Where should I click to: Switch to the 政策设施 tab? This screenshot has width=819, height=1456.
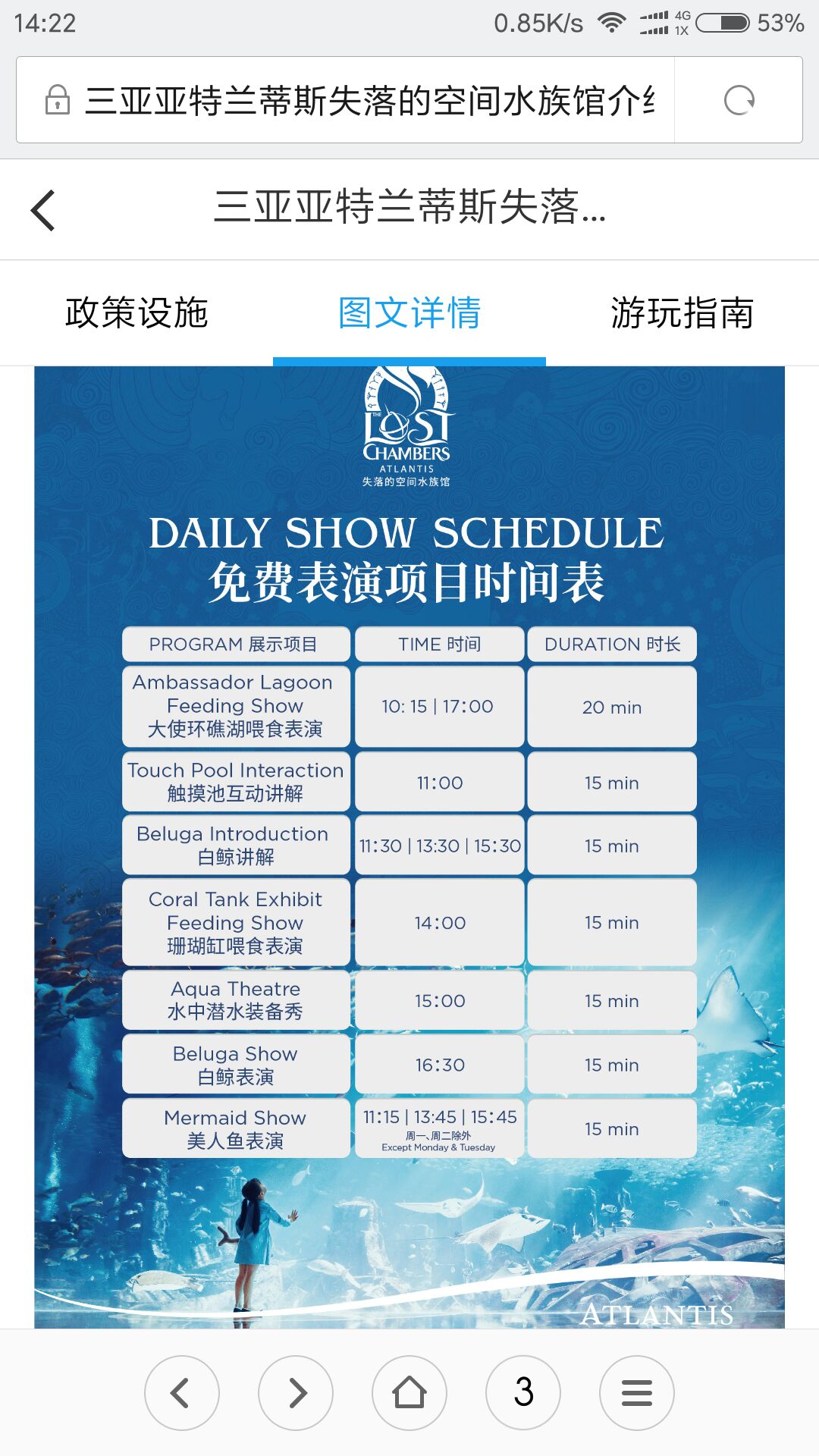[136, 312]
